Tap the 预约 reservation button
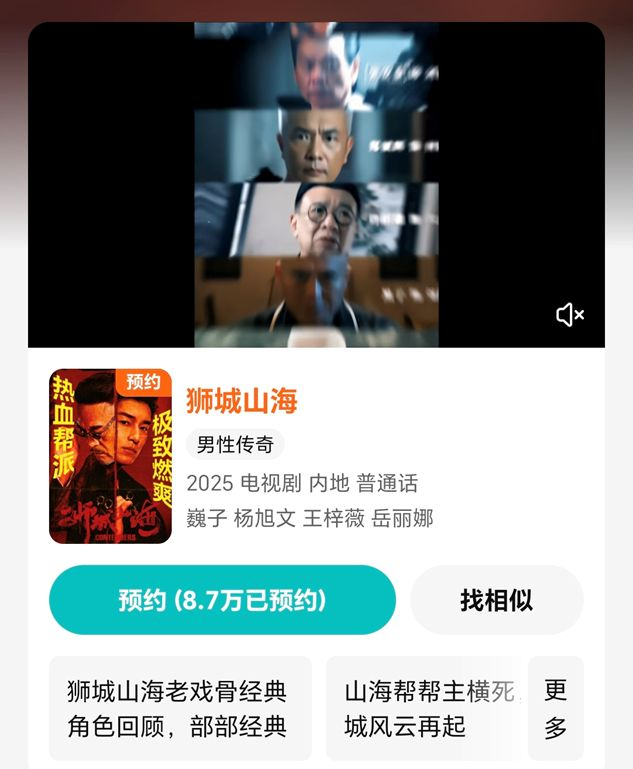 (x=222, y=600)
